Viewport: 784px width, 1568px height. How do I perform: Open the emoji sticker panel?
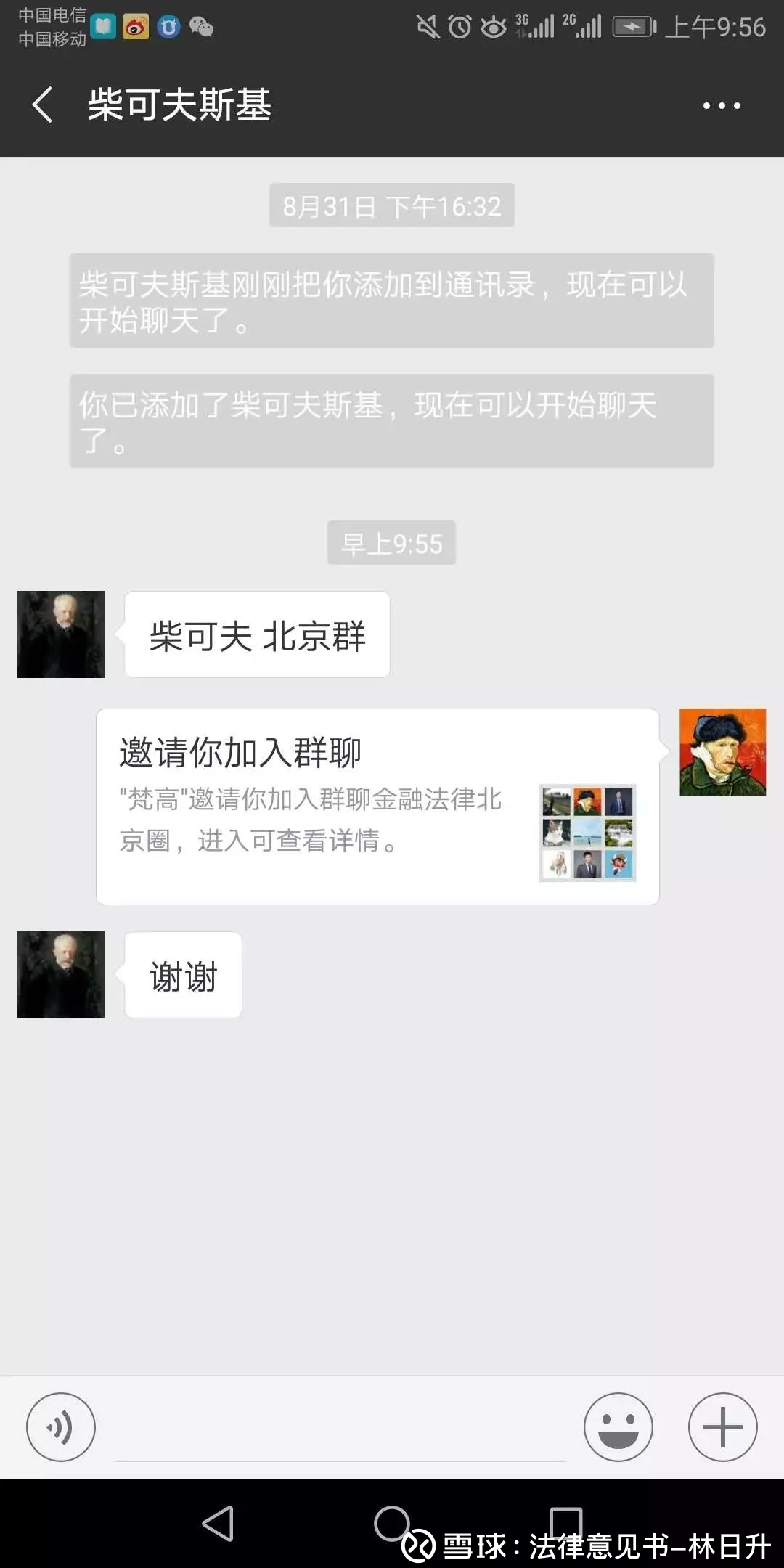coord(618,1427)
